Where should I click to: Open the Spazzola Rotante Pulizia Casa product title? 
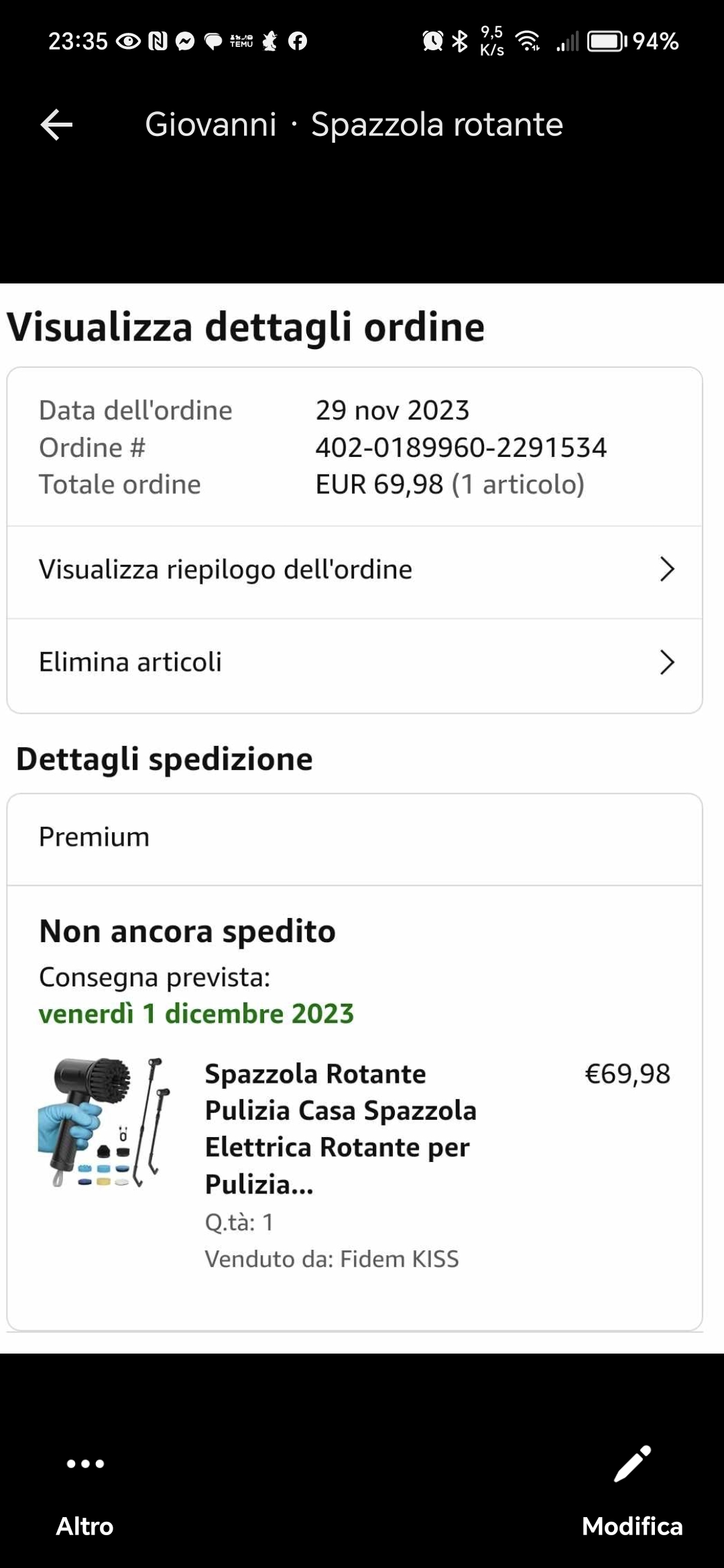coord(341,1129)
